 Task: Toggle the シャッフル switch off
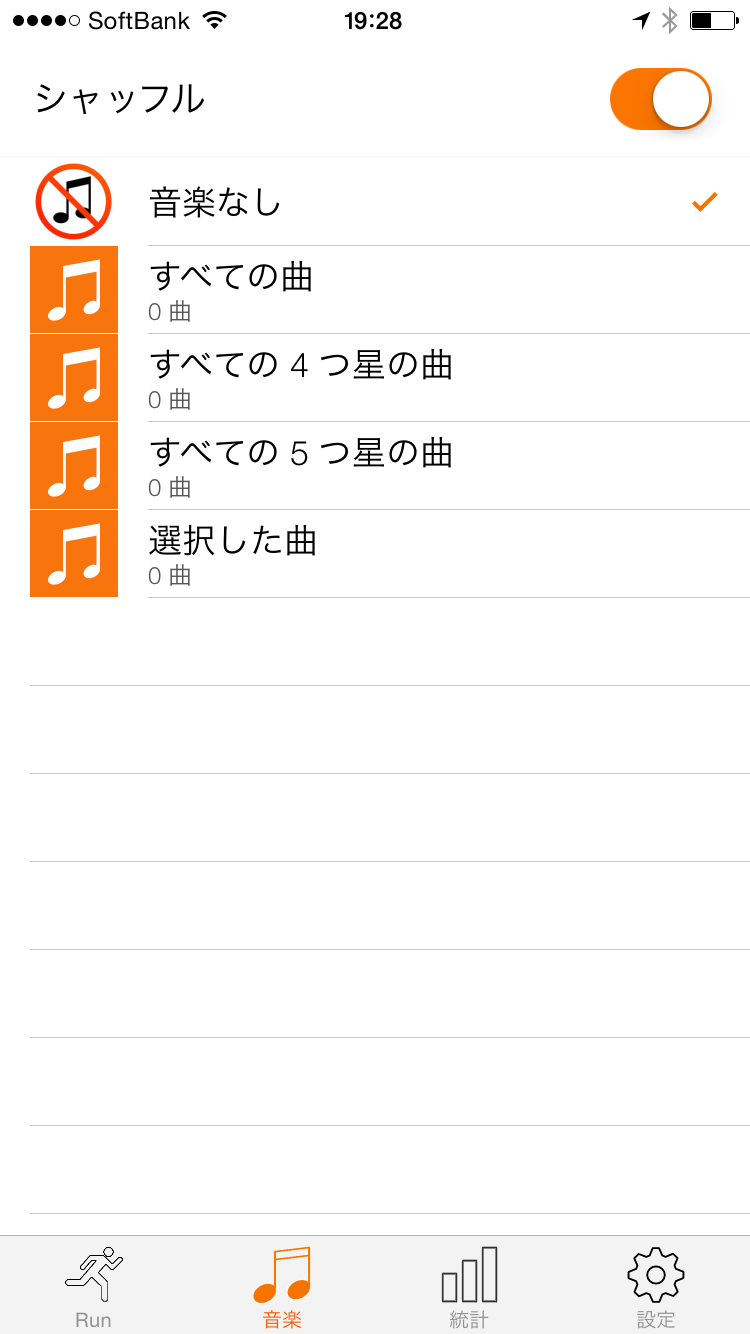[660, 99]
